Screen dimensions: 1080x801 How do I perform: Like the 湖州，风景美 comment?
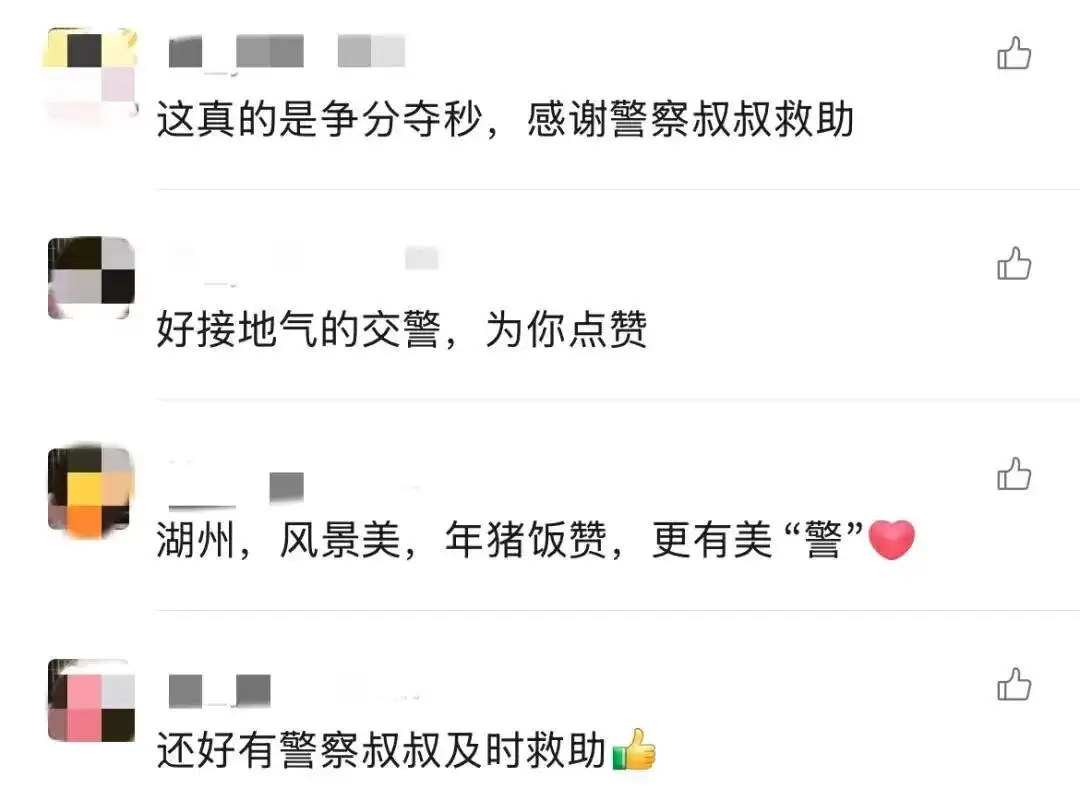(x=1014, y=474)
